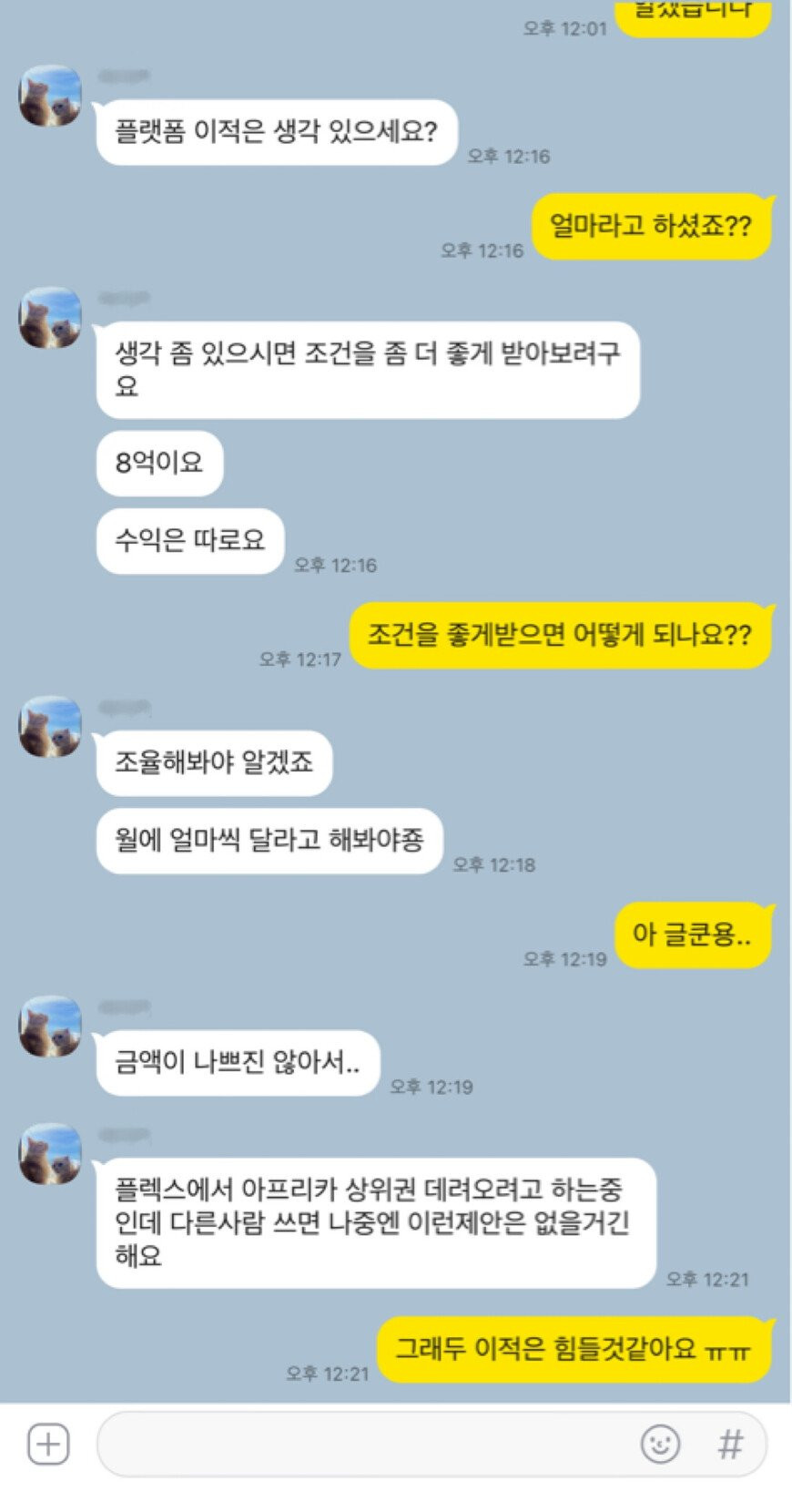
Task: Open sender's profile photo beside 플랫폼 이적은 message
Action: [x=50, y=95]
